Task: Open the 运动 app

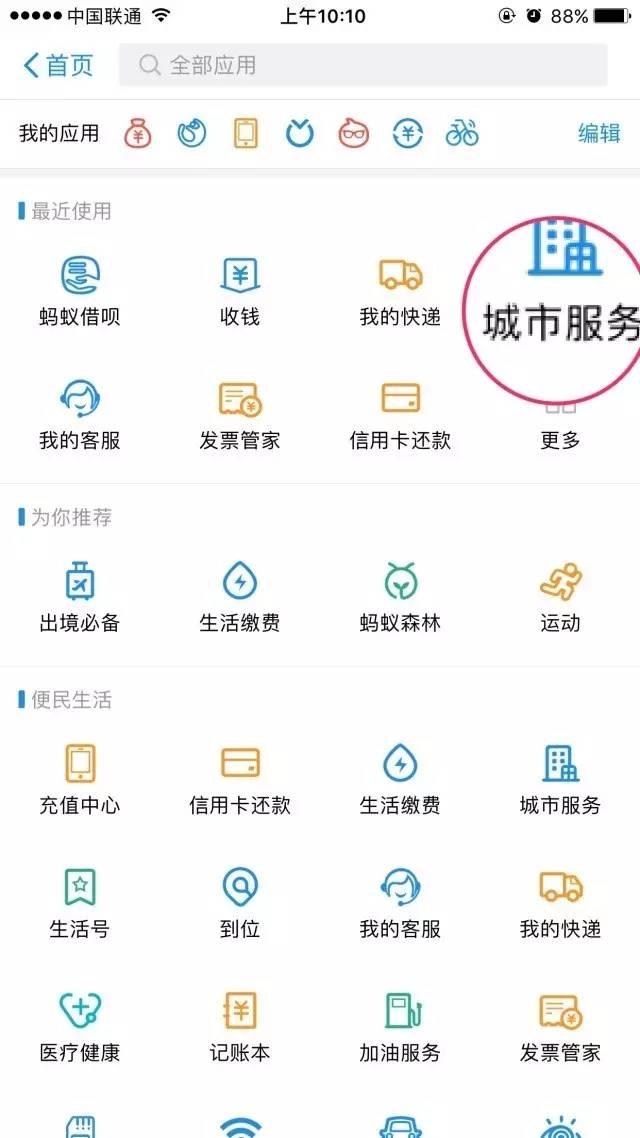Action: (560, 597)
